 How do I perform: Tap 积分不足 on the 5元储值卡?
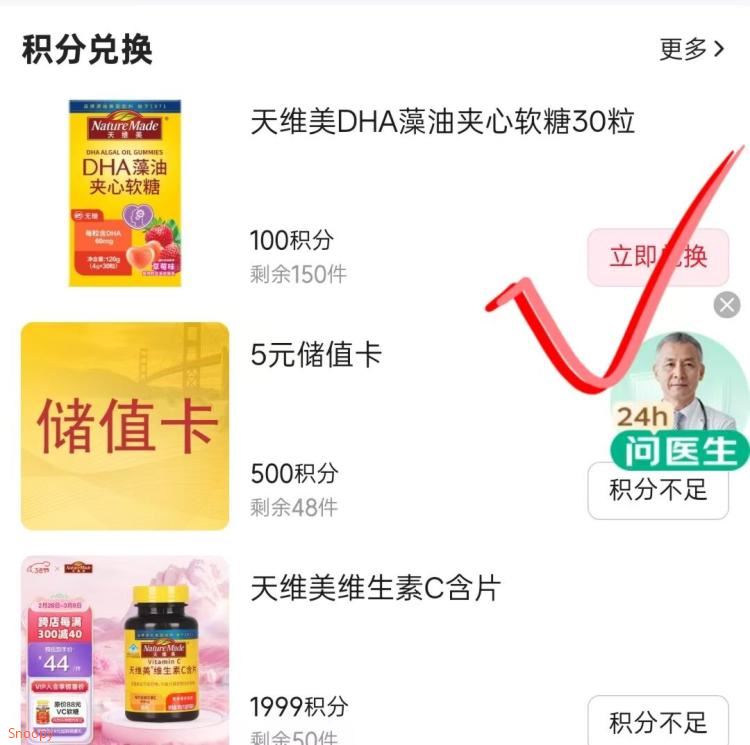click(657, 490)
